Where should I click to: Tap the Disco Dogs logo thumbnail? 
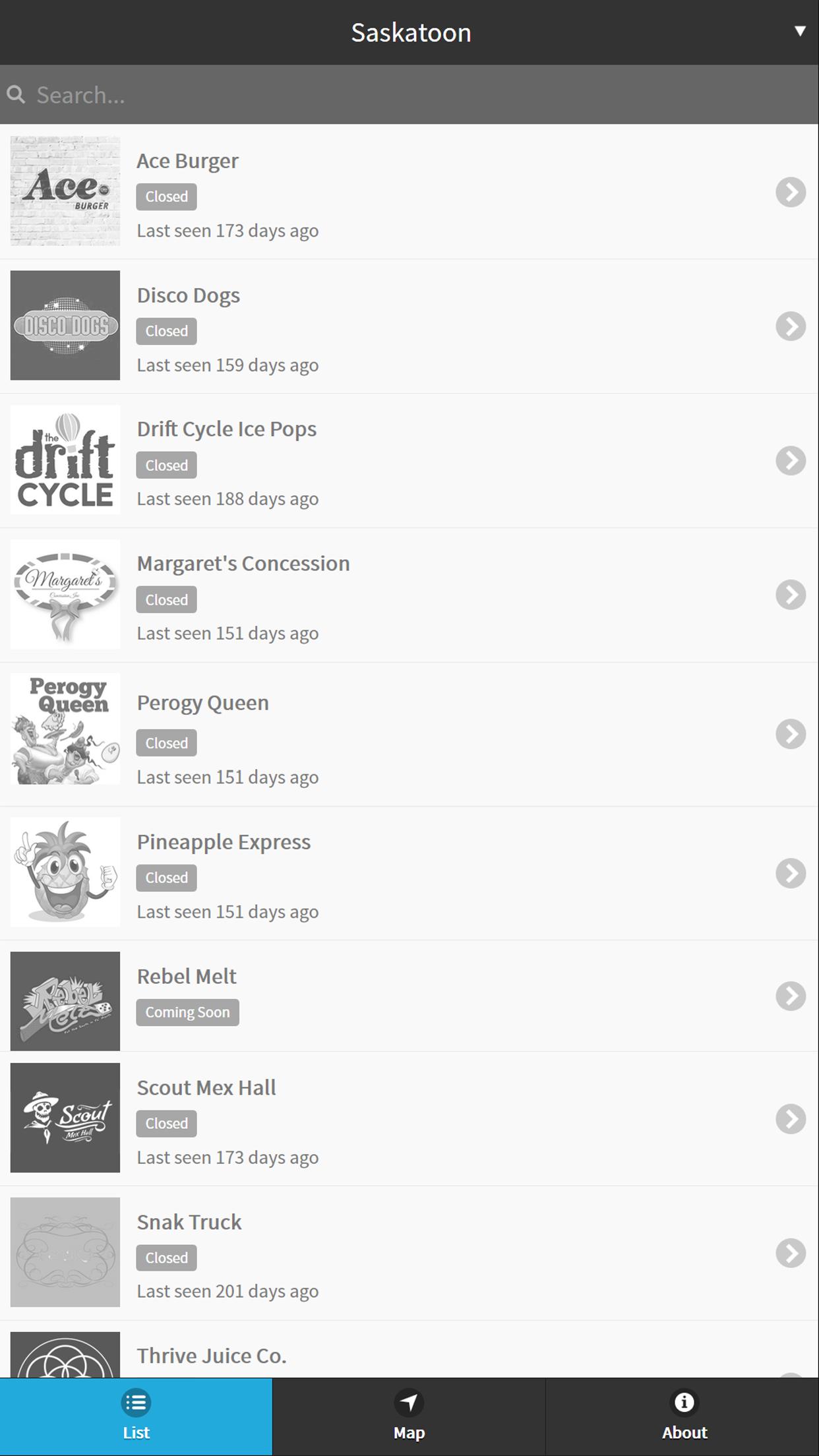[65, 326]
